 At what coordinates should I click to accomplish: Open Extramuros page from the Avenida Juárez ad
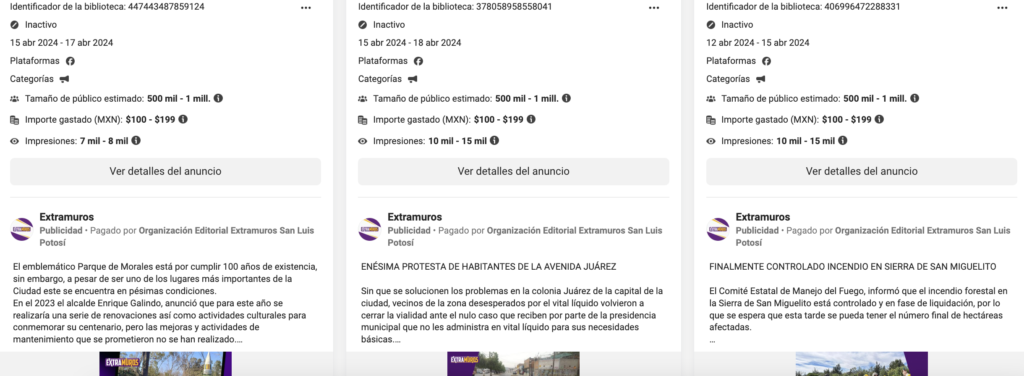414,217
